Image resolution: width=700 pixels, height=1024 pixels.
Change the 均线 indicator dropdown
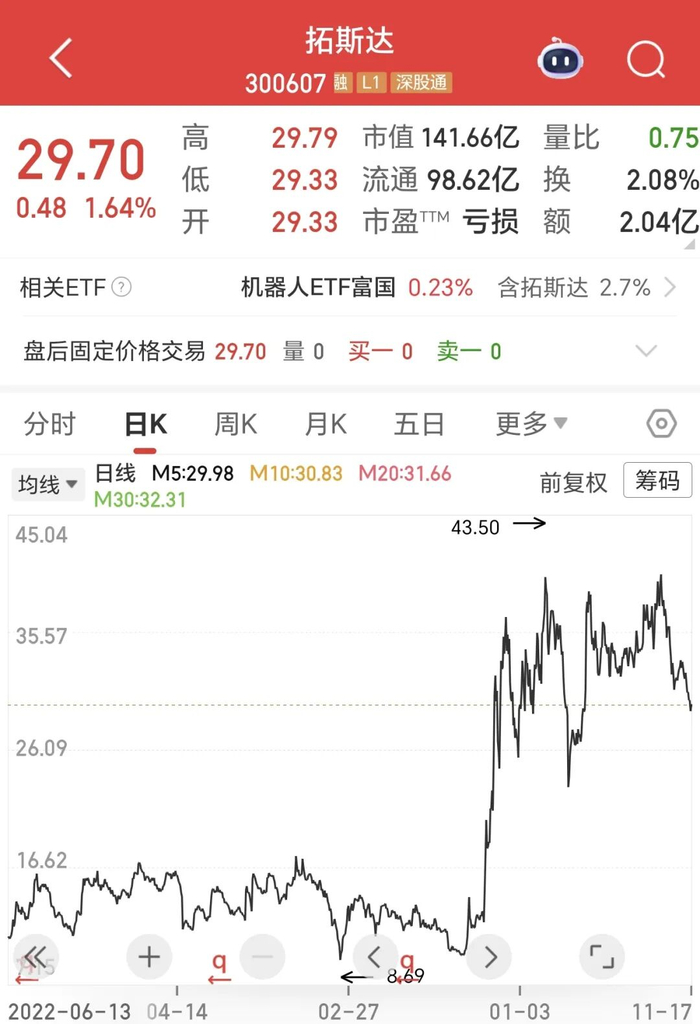[x=48, y=485]
